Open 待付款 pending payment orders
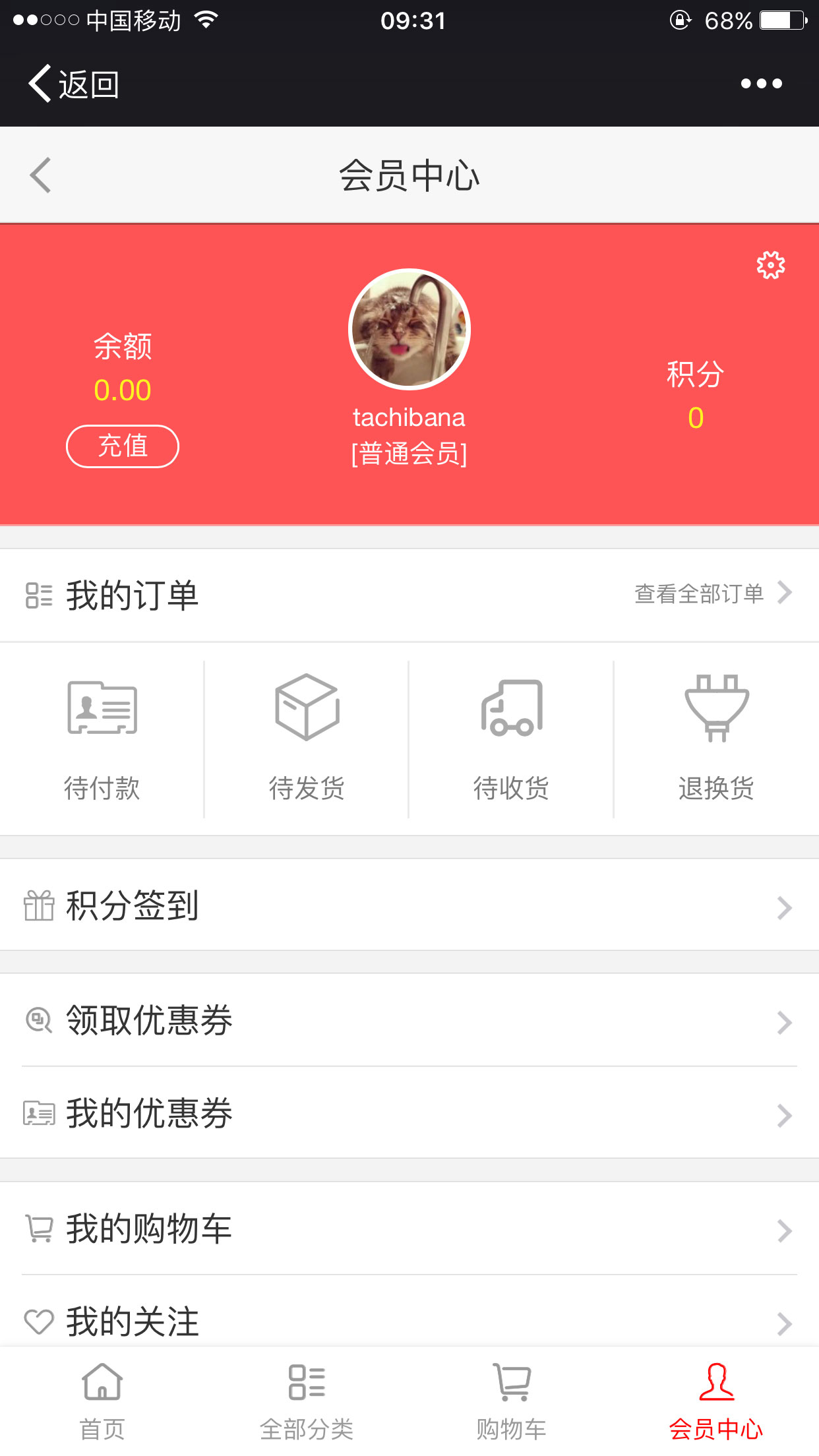The image size is (819, 1456). click(x=102, y=739)
